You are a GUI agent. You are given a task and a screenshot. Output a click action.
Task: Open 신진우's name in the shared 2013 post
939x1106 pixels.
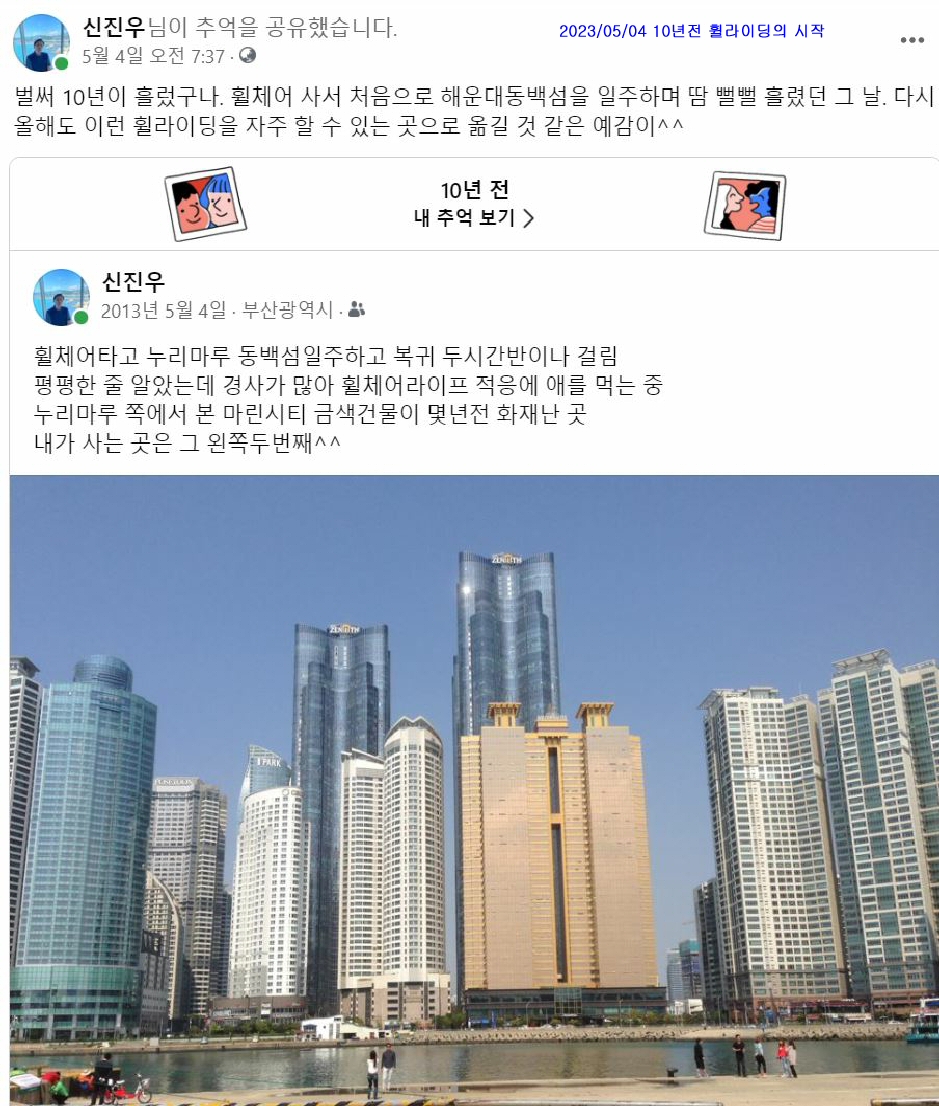(133, 283)
